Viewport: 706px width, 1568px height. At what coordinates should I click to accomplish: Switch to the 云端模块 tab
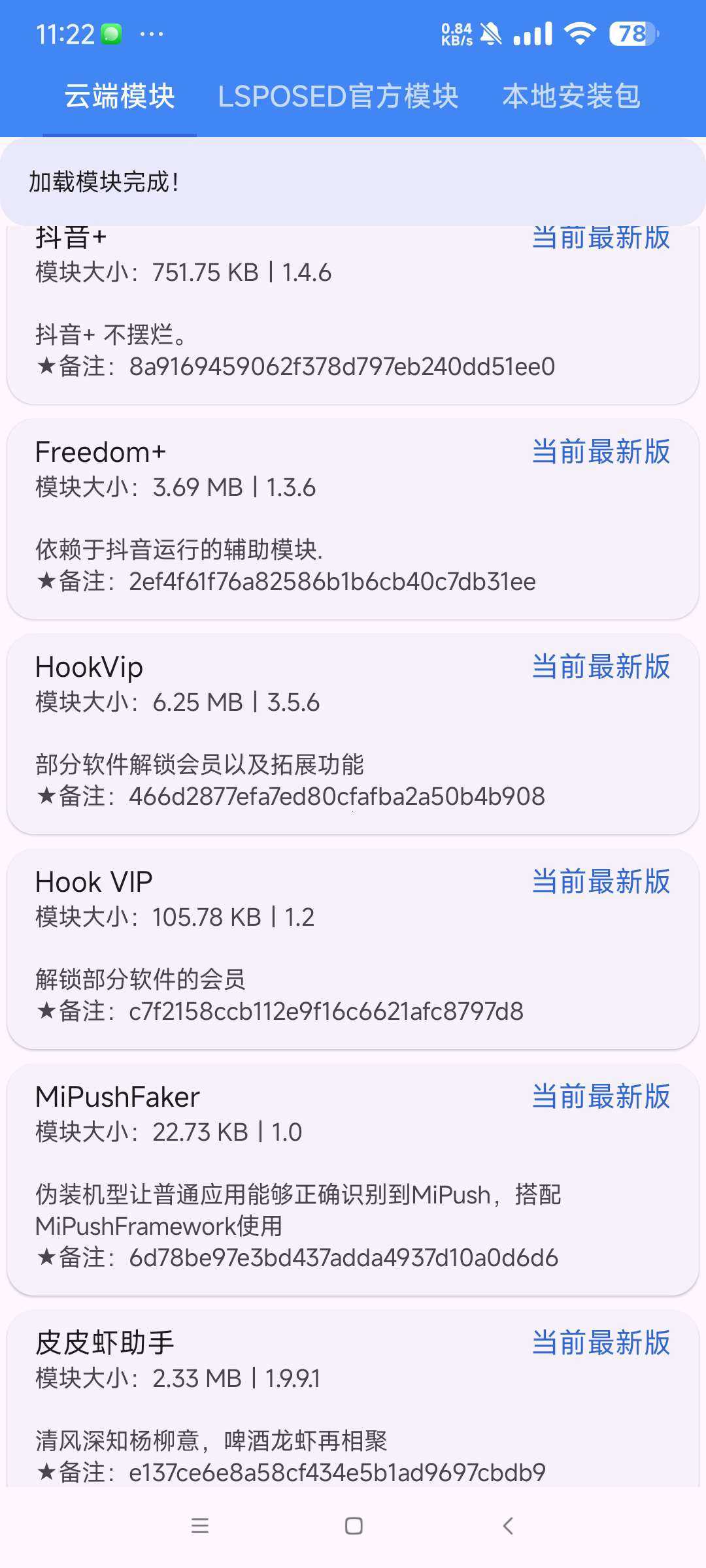coord(120,97)
